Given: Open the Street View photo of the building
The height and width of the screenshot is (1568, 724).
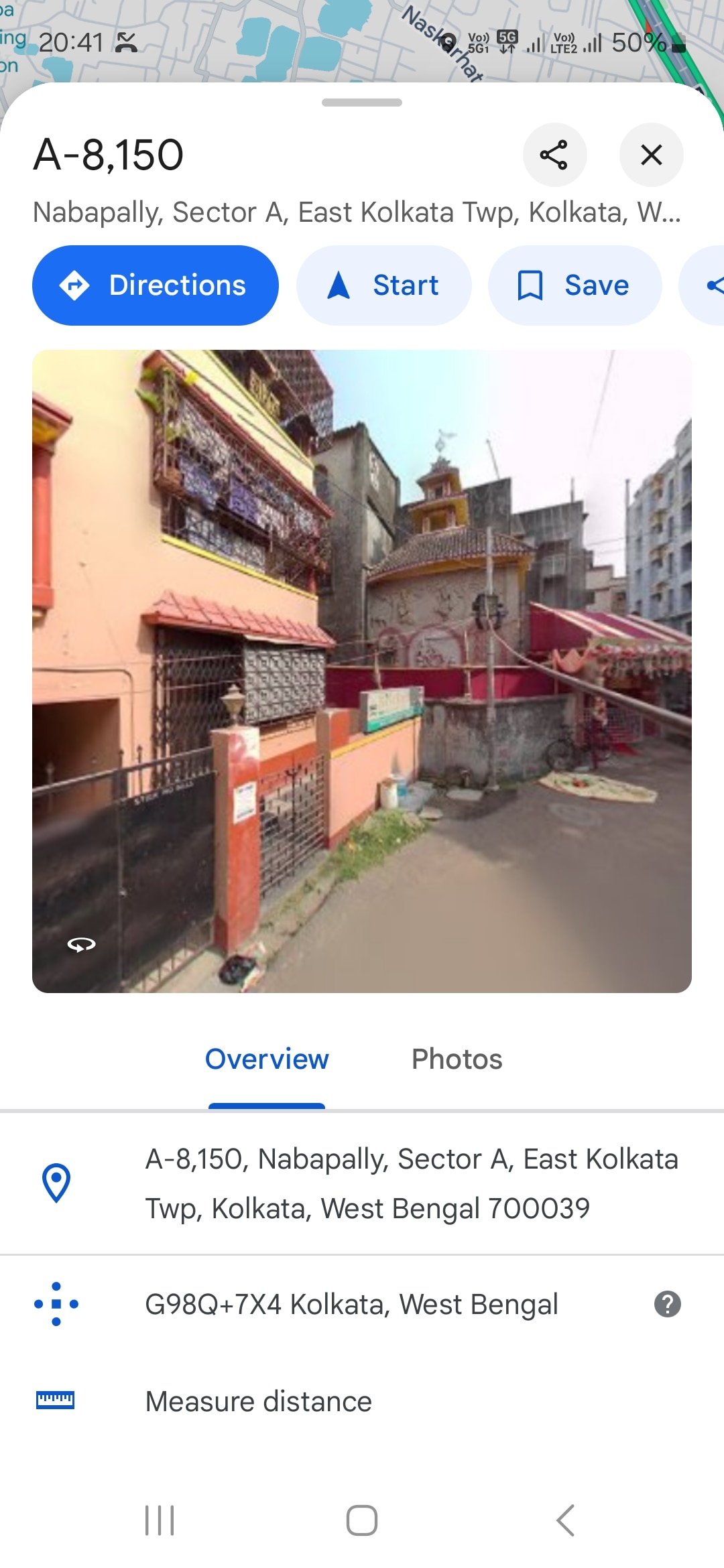Looking at the screenshot, I should (x=362, y=671).
